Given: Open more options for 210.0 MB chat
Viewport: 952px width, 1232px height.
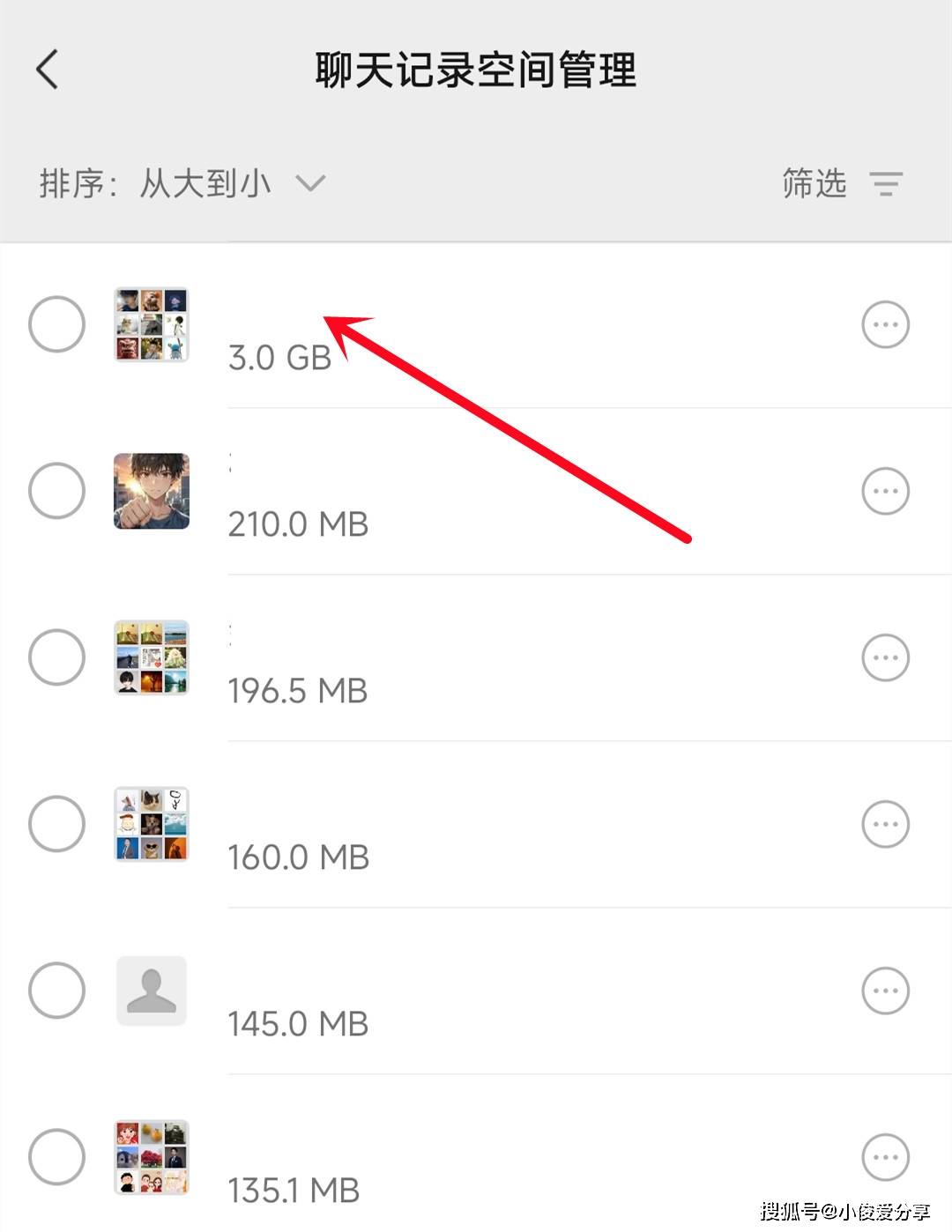Looking at the screenshot, I should click(885, 491).
